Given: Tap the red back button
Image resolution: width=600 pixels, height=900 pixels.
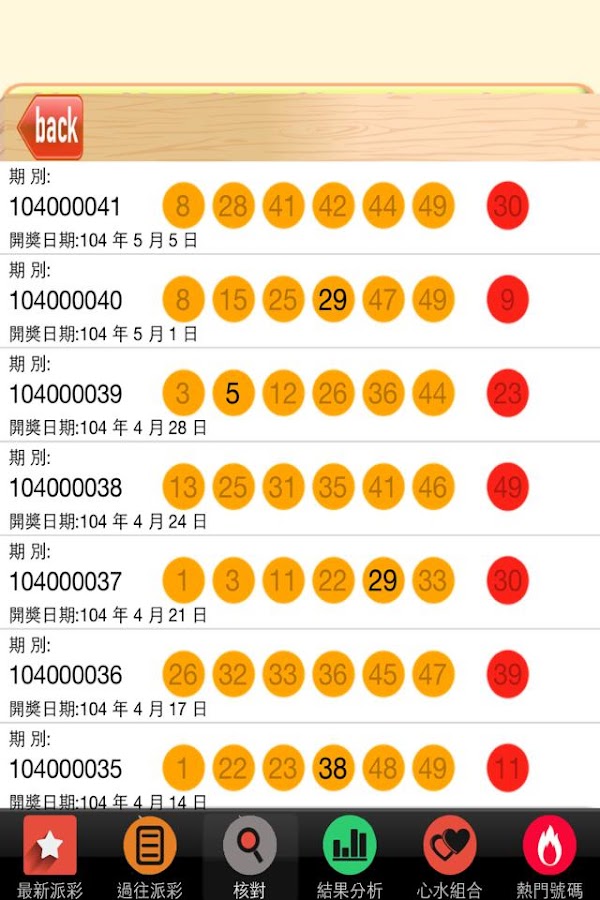Looking at the screenshot, I should pyautogui.click(x=51, y=127).
